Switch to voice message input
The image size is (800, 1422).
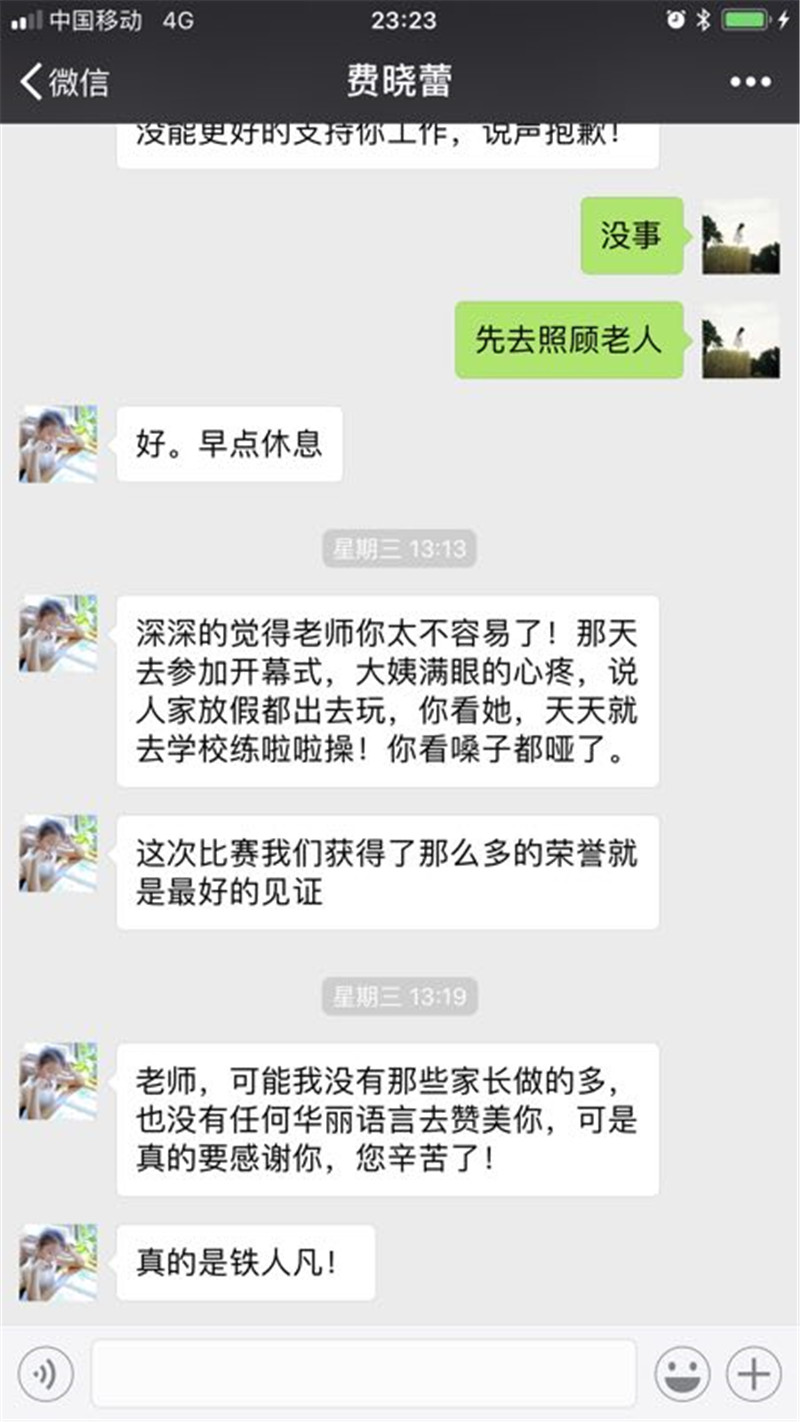click(x=46, y=1374)
